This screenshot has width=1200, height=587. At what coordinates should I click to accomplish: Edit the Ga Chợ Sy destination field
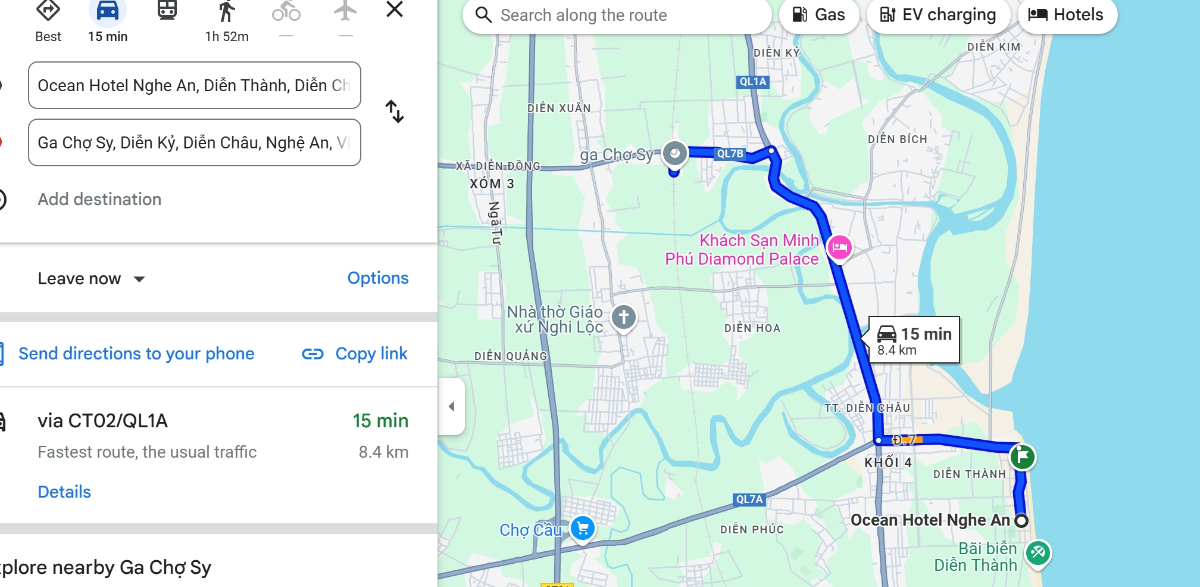click(194, 142)
